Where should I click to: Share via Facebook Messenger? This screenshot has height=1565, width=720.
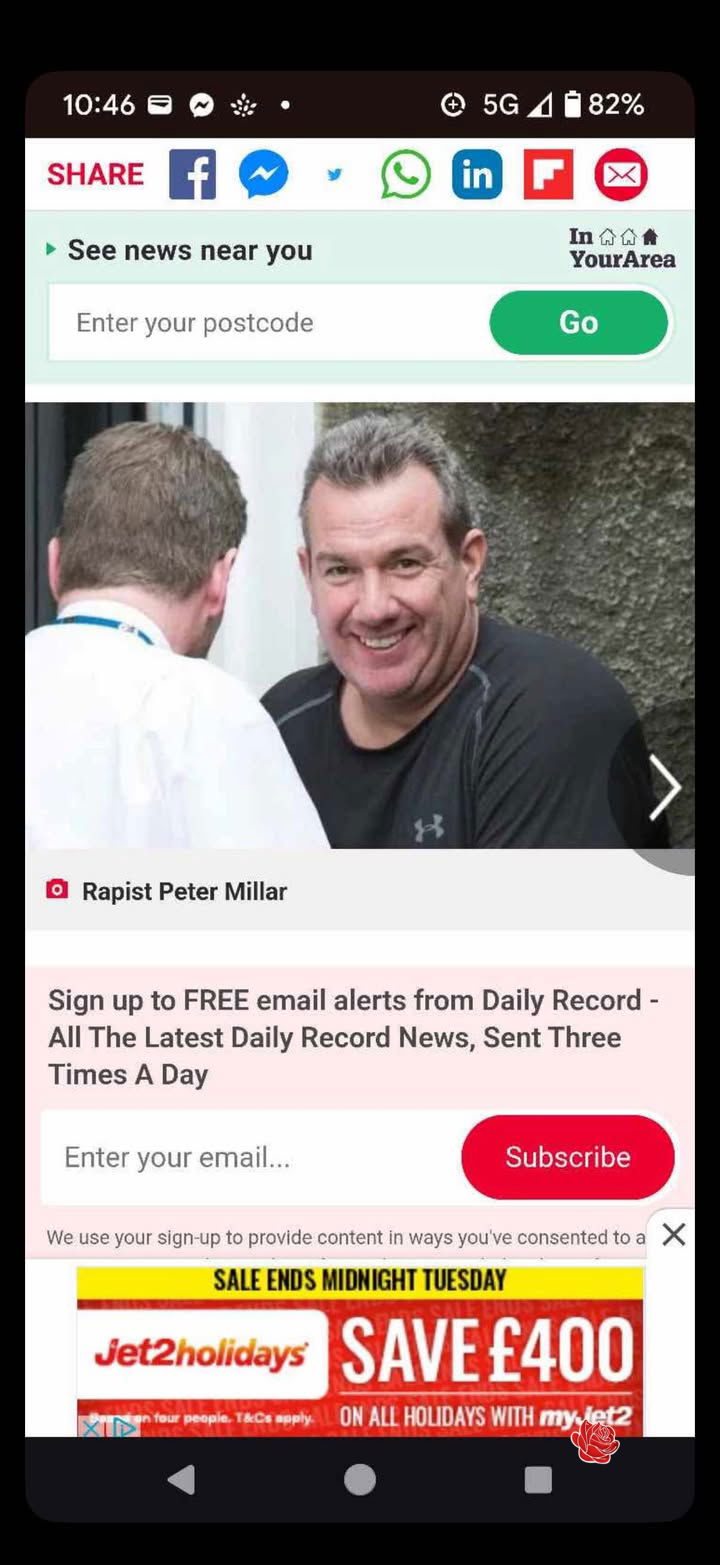coord(263,174)
